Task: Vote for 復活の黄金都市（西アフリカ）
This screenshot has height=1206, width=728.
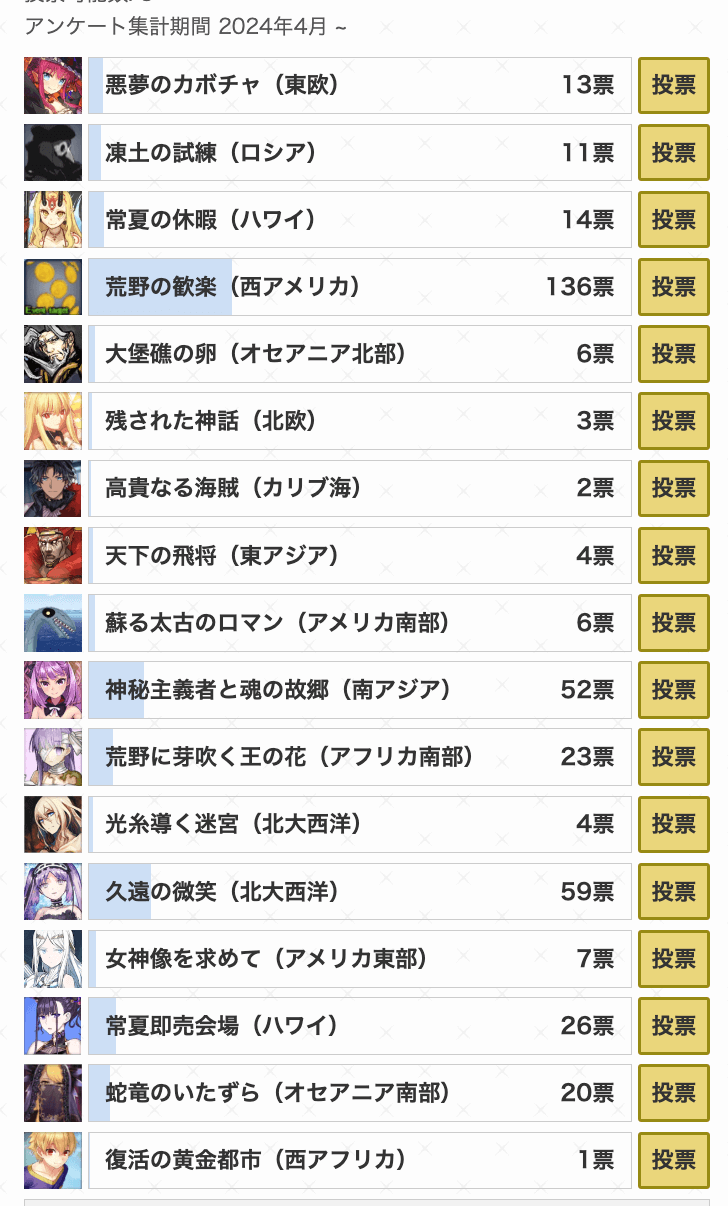Action: tap(674, 1160)
